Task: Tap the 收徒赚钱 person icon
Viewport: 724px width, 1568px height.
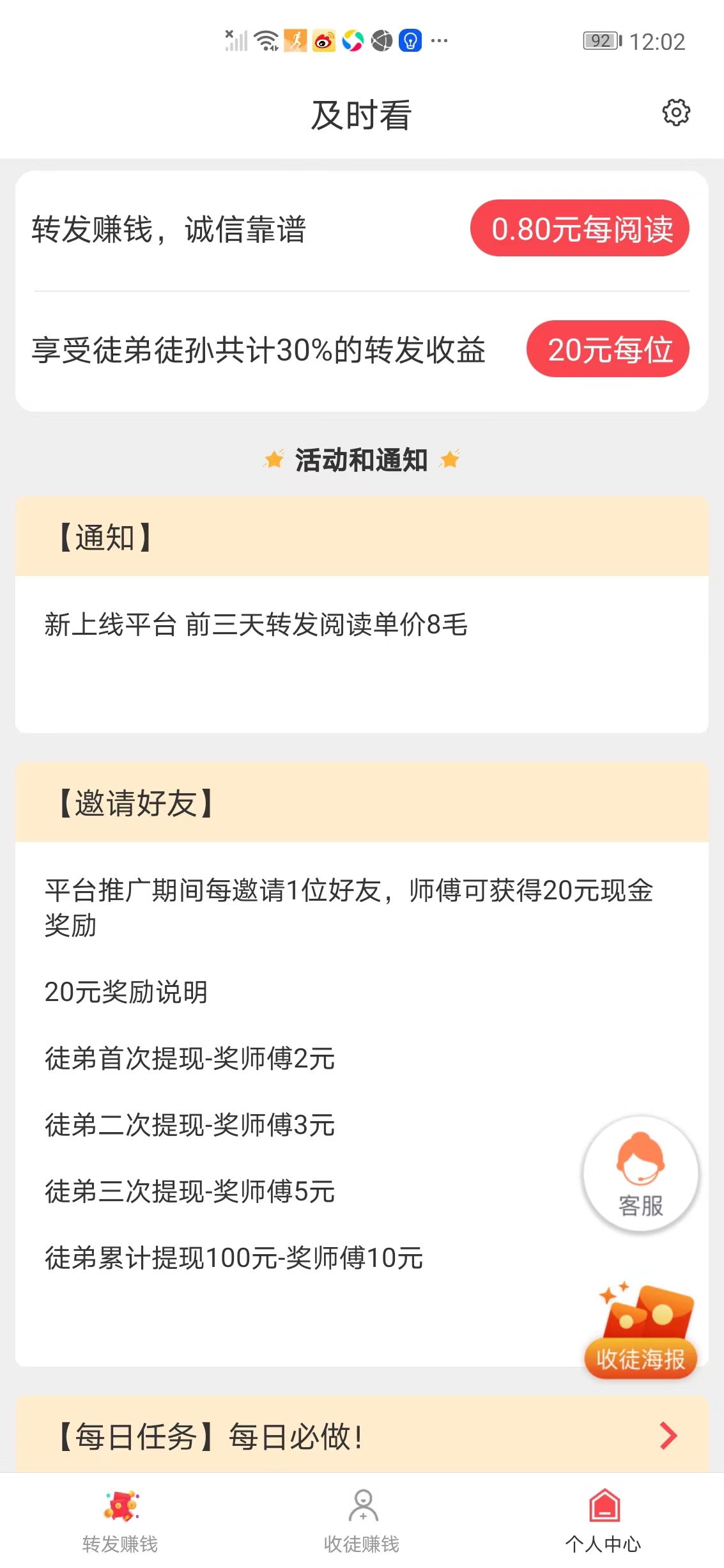Action: pos(362,1505)
